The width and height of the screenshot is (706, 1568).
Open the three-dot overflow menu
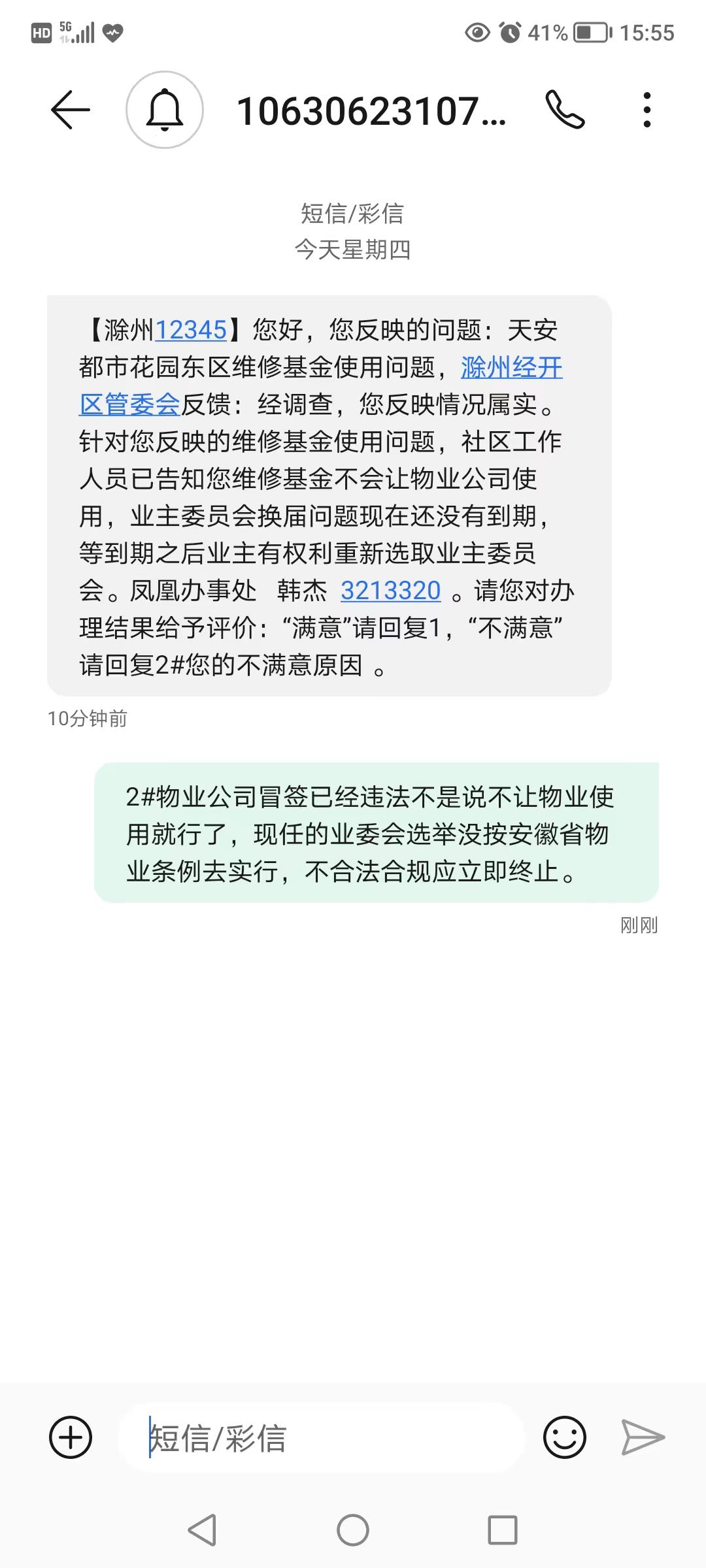coord(647,110)
